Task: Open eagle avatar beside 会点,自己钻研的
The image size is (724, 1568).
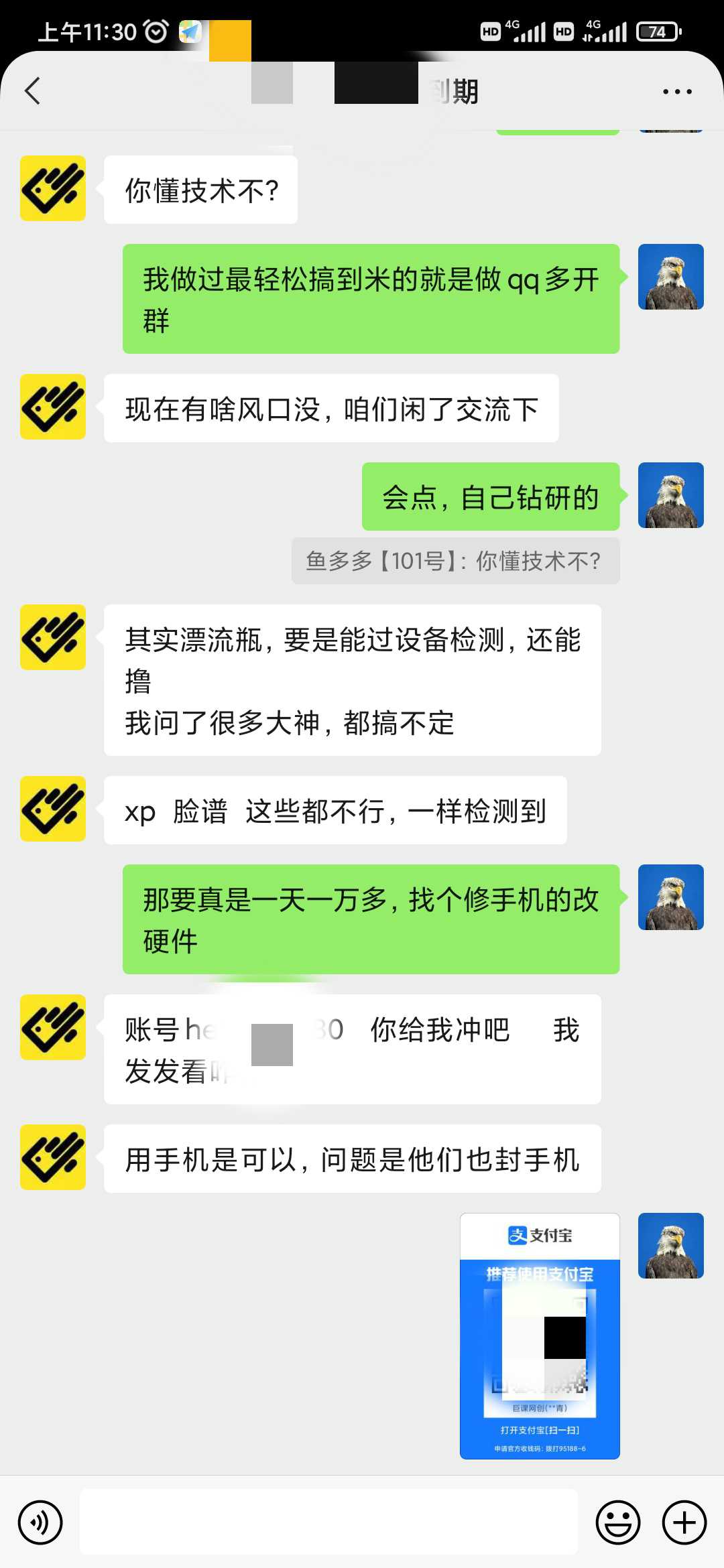Action: point(671,495)
